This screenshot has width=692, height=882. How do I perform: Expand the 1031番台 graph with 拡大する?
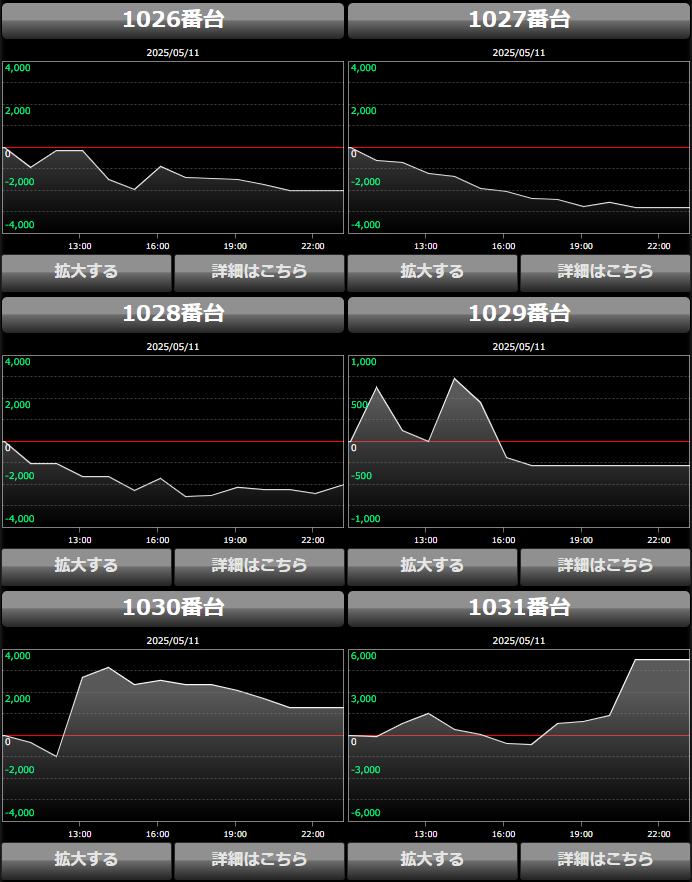click(432, 860)
